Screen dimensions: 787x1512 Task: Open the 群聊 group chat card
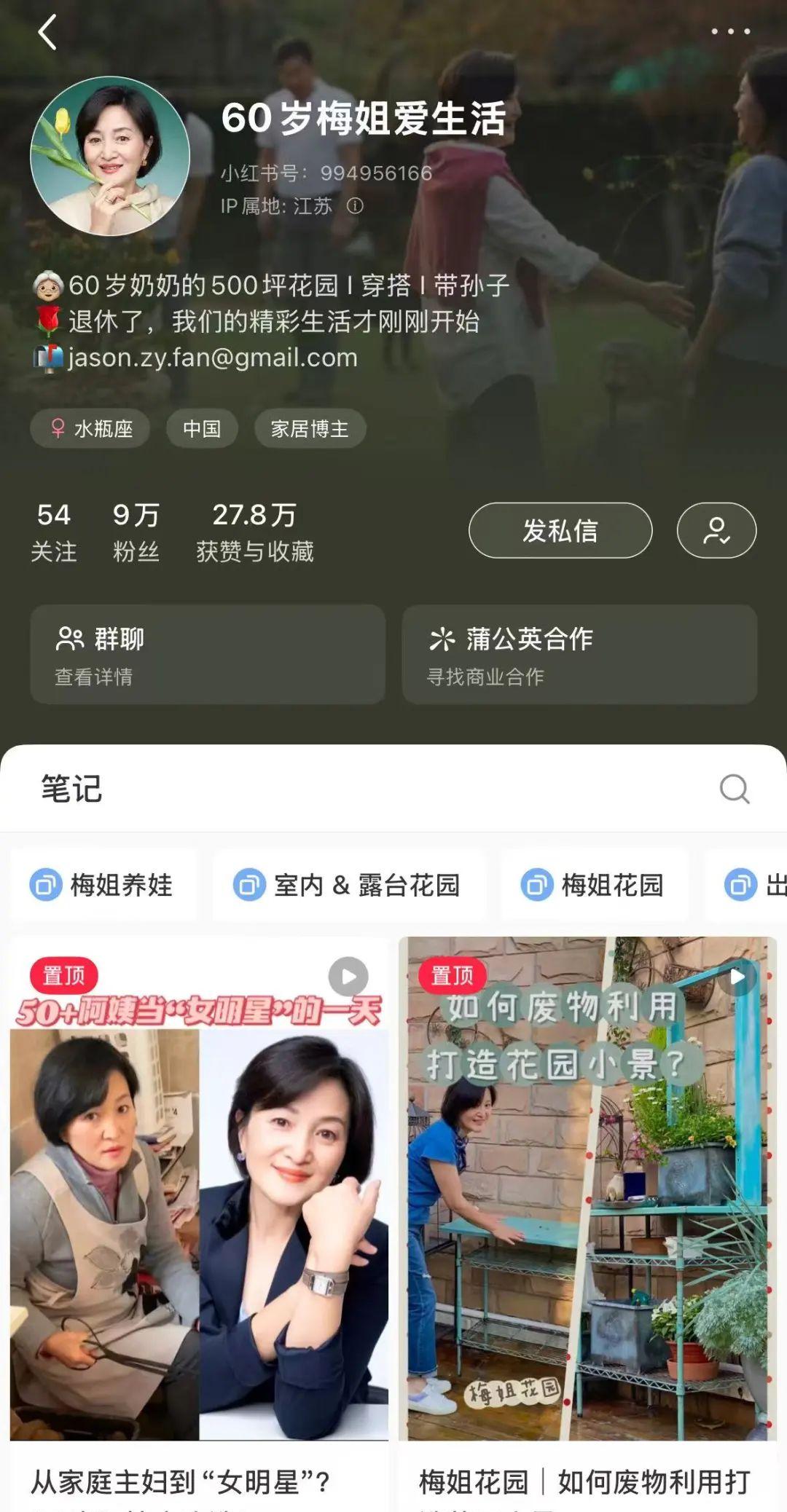pyautogui.click(x=208, y=654)
